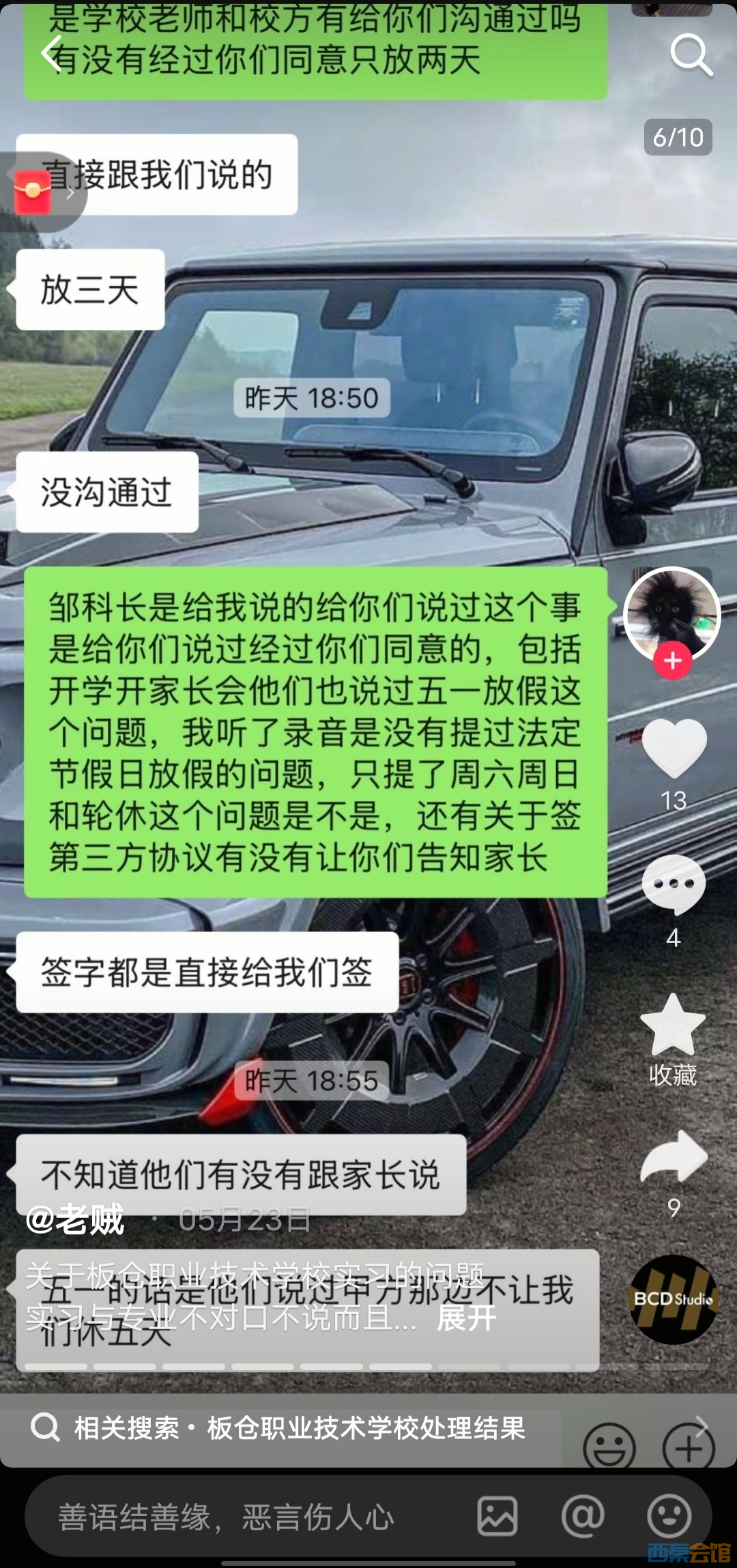Image resolution: width=737 pixels, height=1568 pixels.
Task: Mention someone with the @ icon
Action: (x=583, y=1516)
